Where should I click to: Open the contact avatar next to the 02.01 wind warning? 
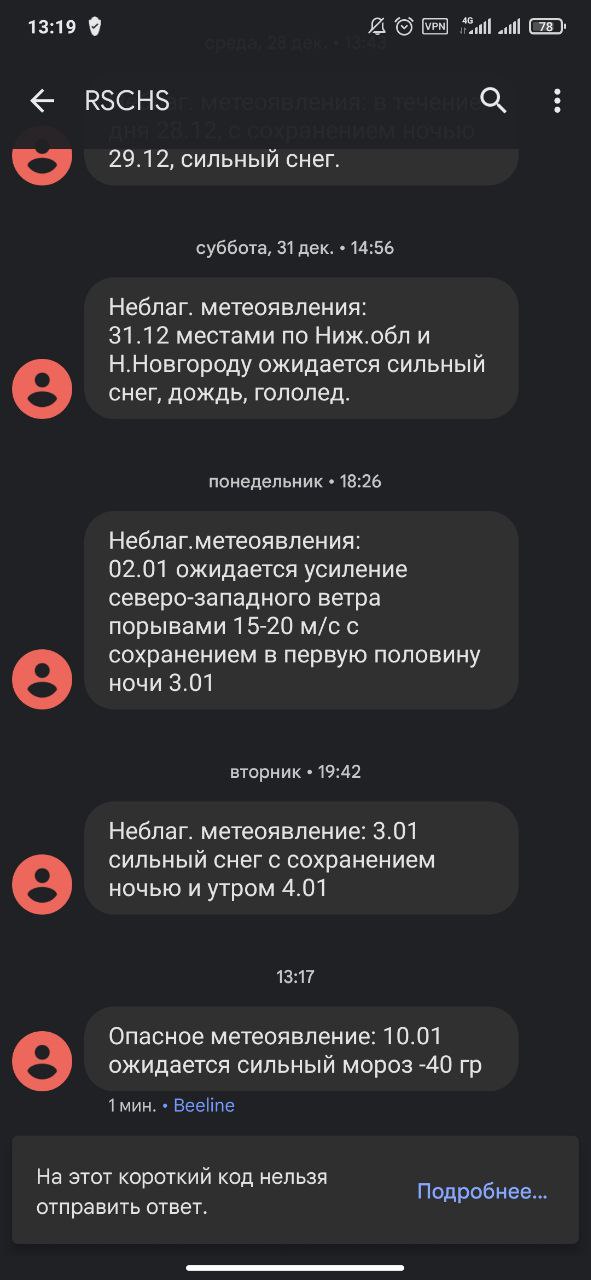click(x=42, y=679)
